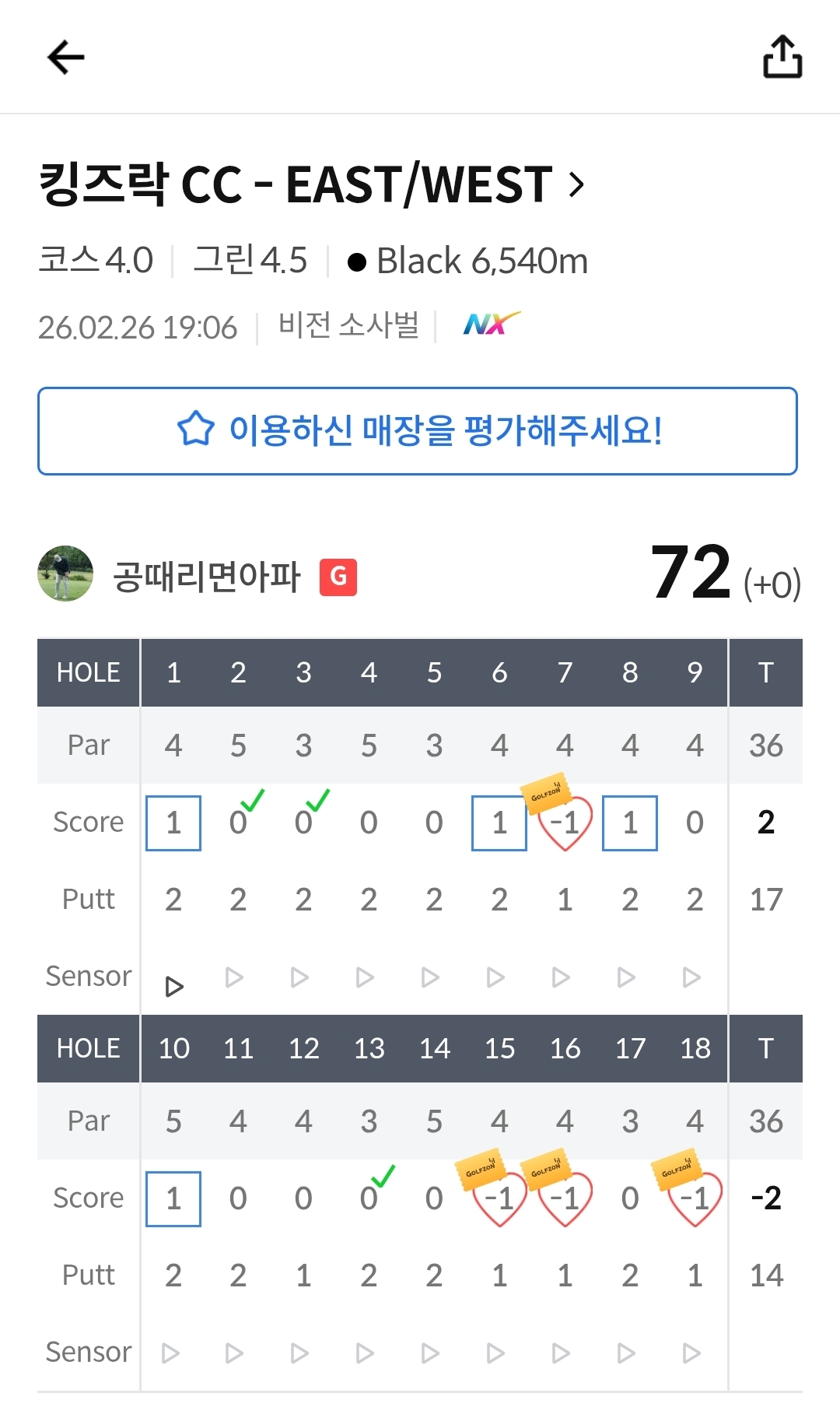Tap the 이용하신 매장을 평가해주세요 button
This screenshot has width=840, height=1421.
(x=418, y=431)
